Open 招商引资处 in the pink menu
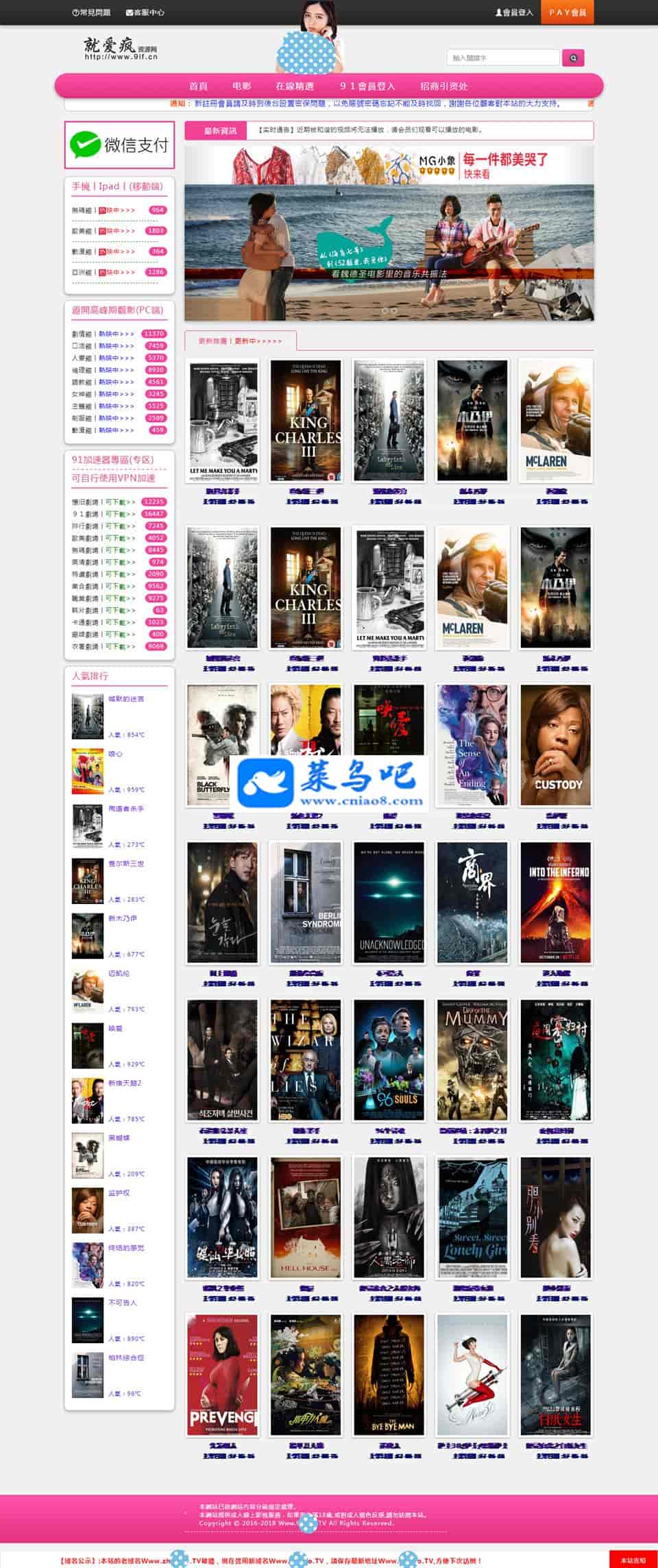Screen dimensions: 658x1568 443,86
